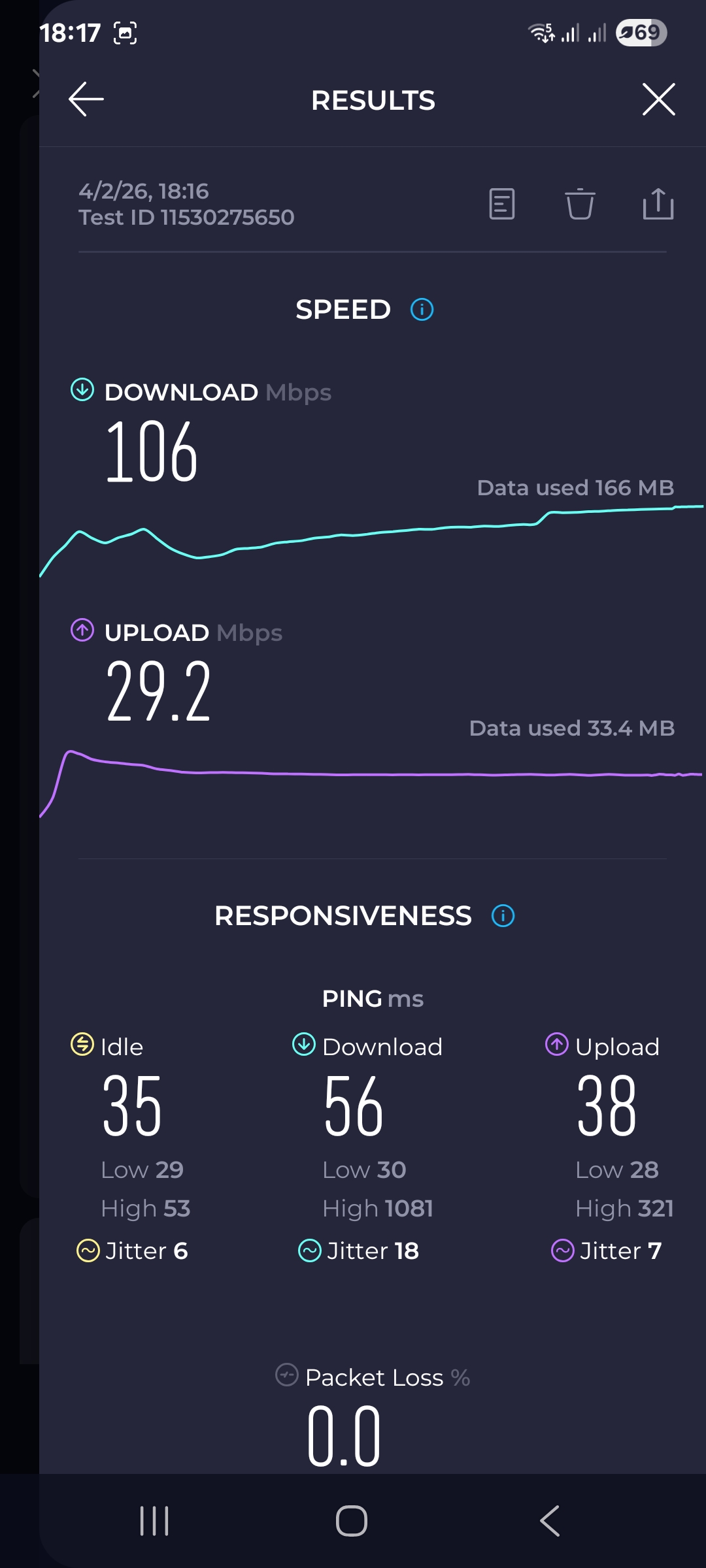
Task: Share this speed test result
Action: (x=658, y=204)
